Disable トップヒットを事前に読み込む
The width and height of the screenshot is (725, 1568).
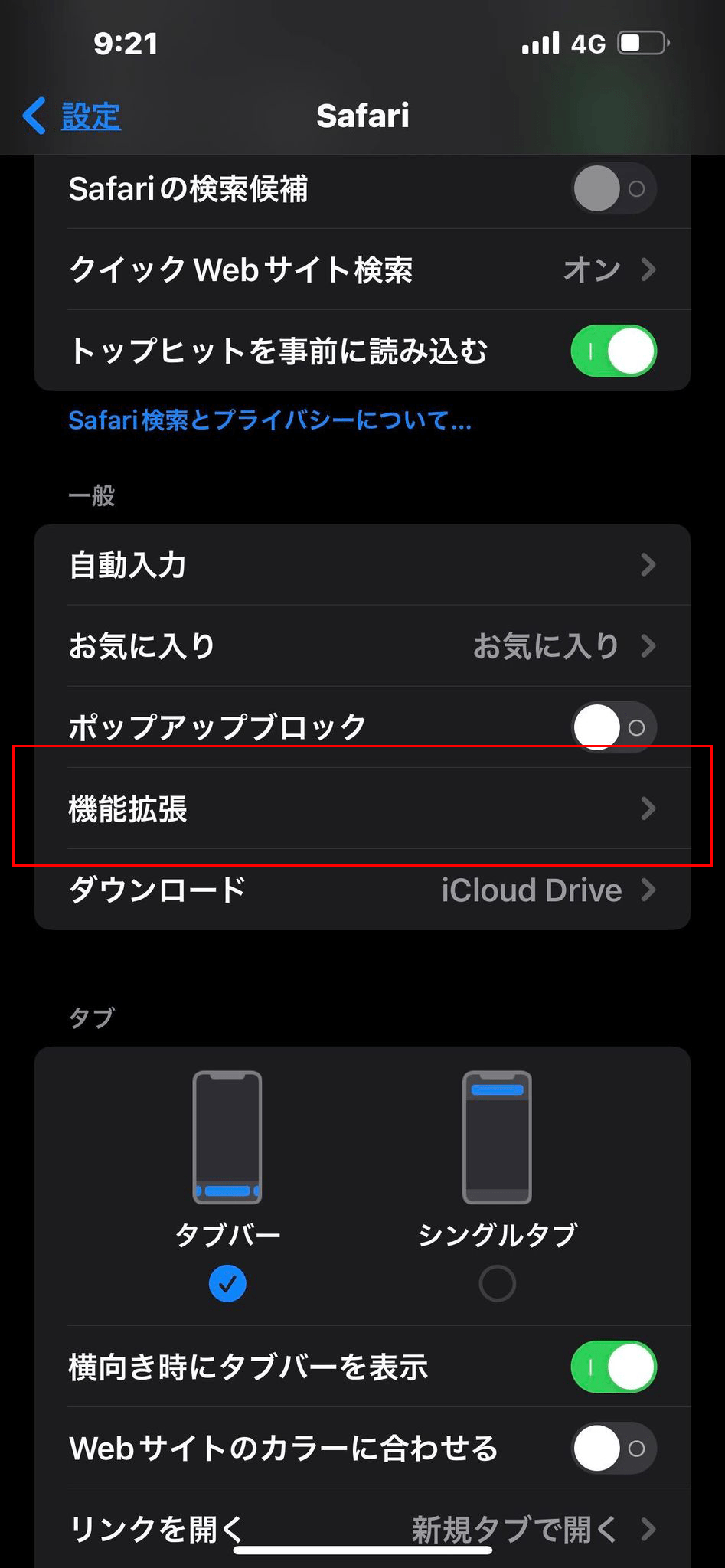coord(612,350)
